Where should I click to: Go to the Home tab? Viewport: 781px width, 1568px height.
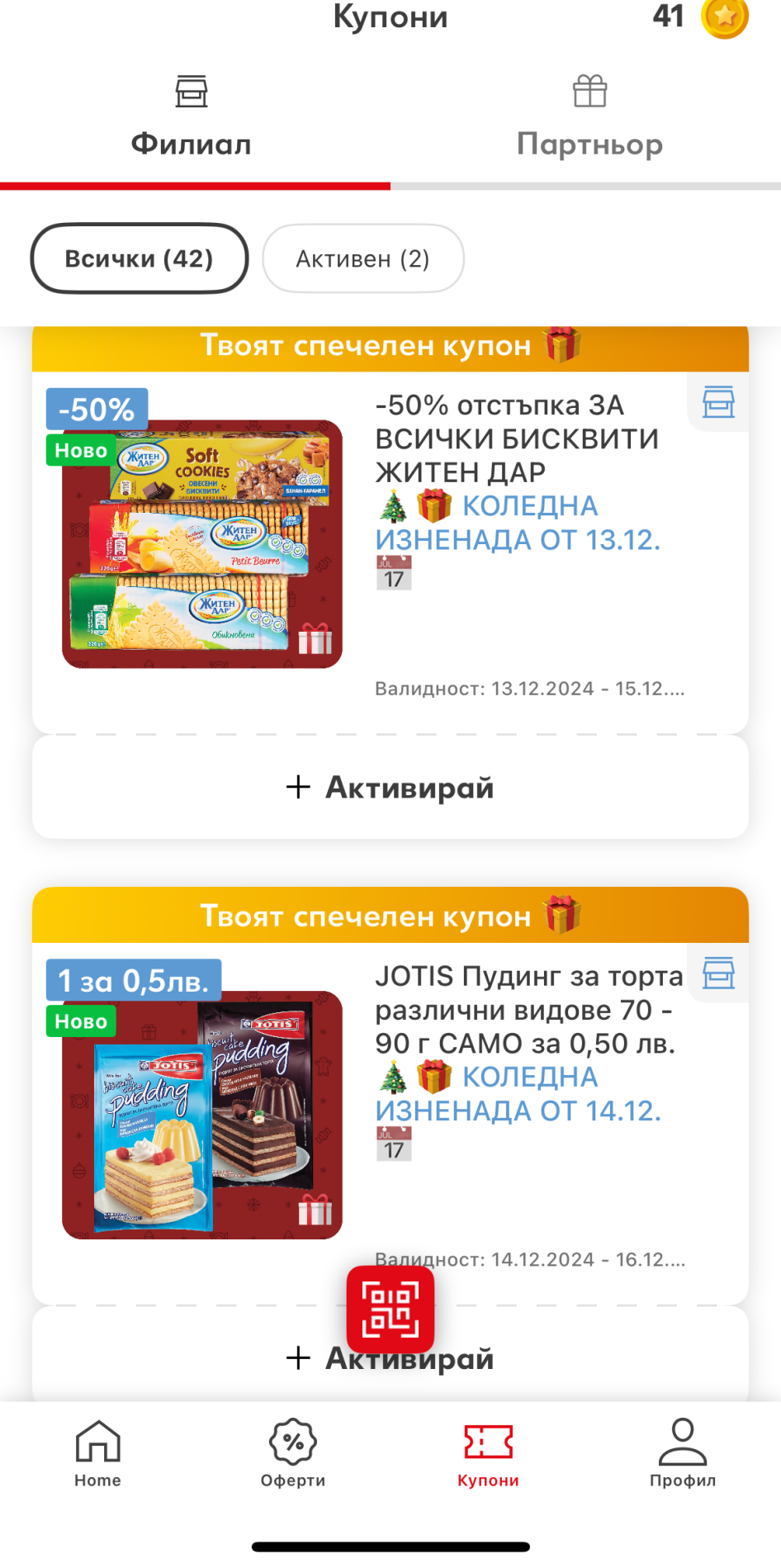pos(97,1453)
